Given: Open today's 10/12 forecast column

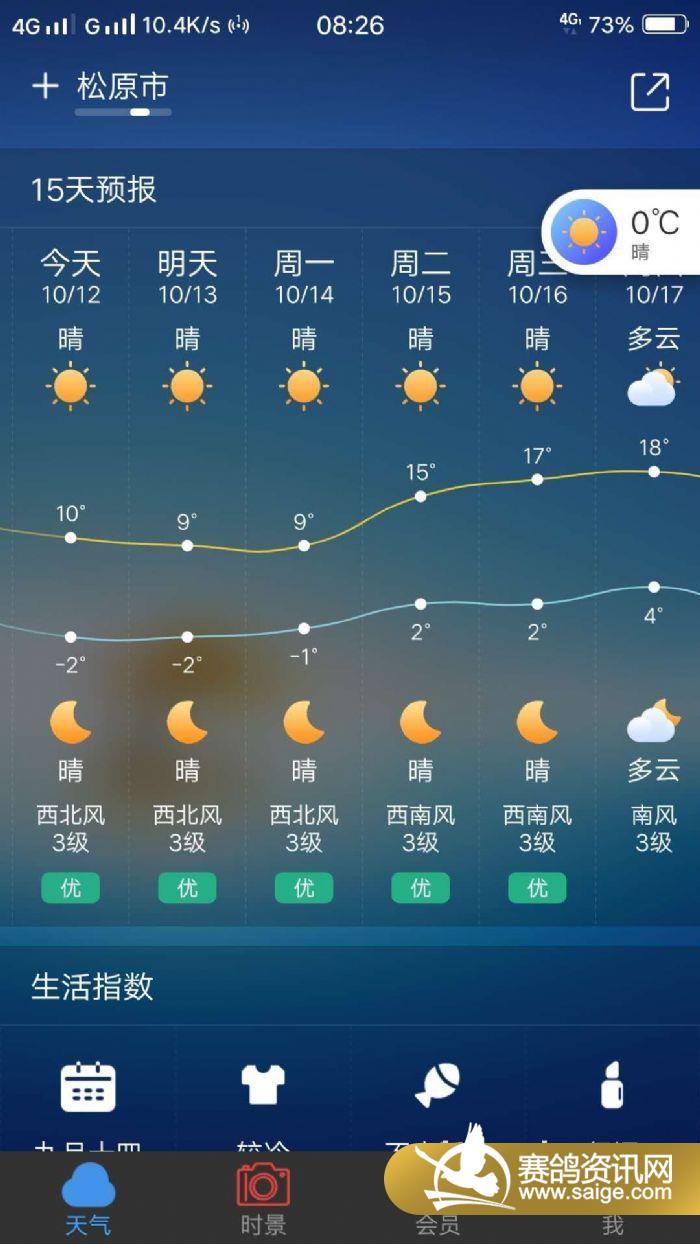Looking at the screenshot, I should (70, 560).
